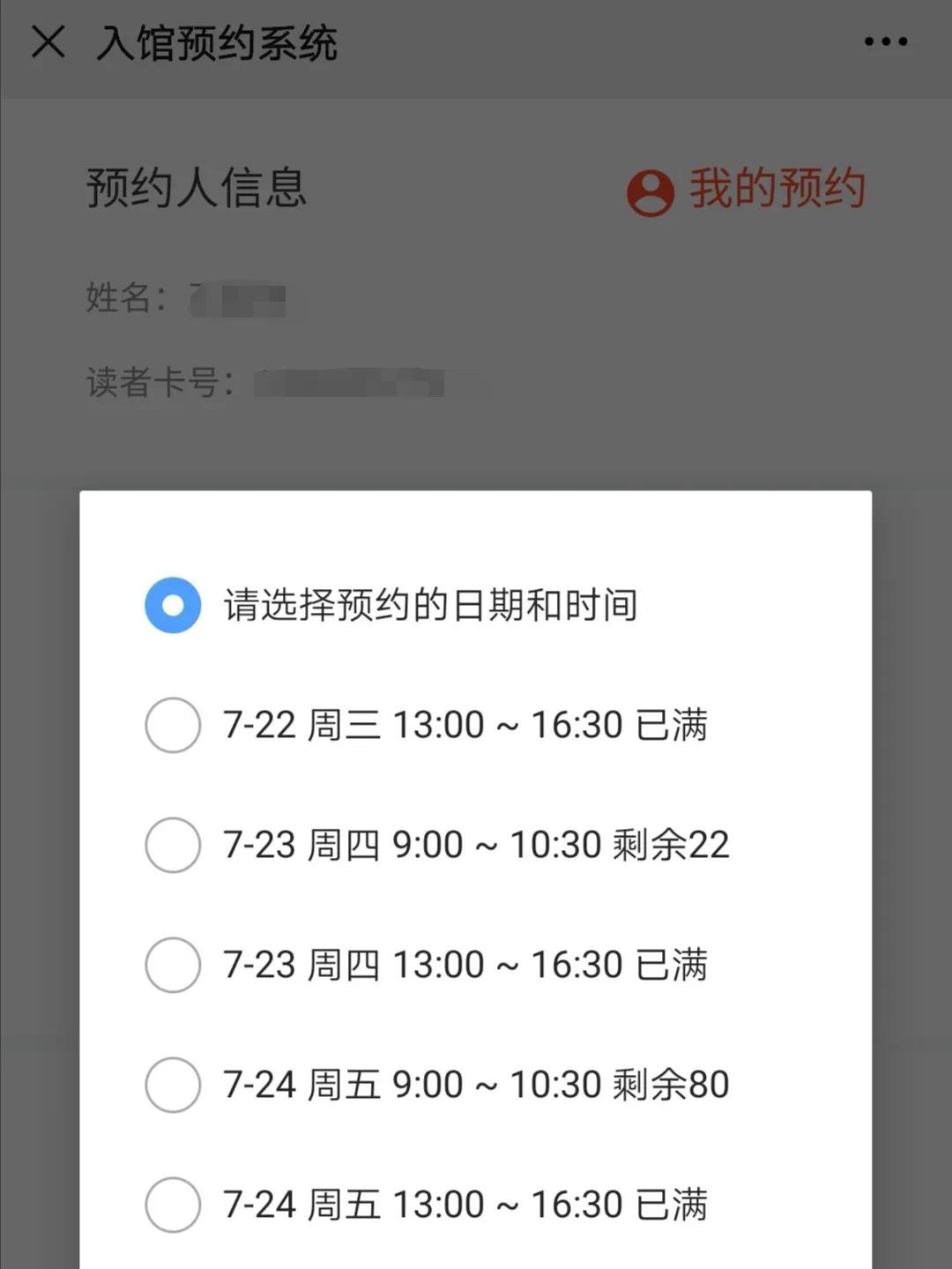Tap 7-24 周五 13:00 ~ 16:30 已满
Image resolution: width=952 pixels, height=1269 pixels.
tap(173, 1205)
